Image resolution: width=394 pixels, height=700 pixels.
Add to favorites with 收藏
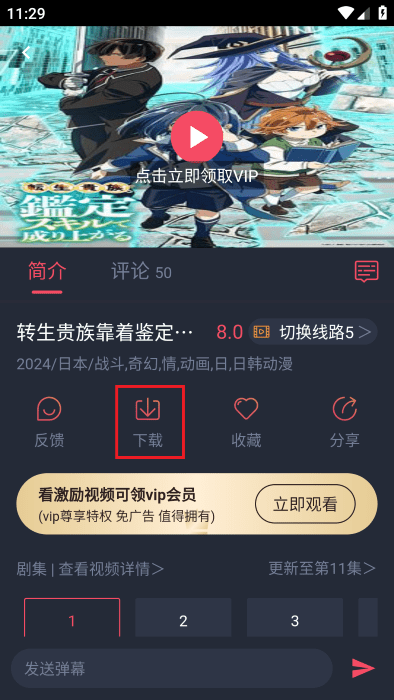tap(246, 422)
